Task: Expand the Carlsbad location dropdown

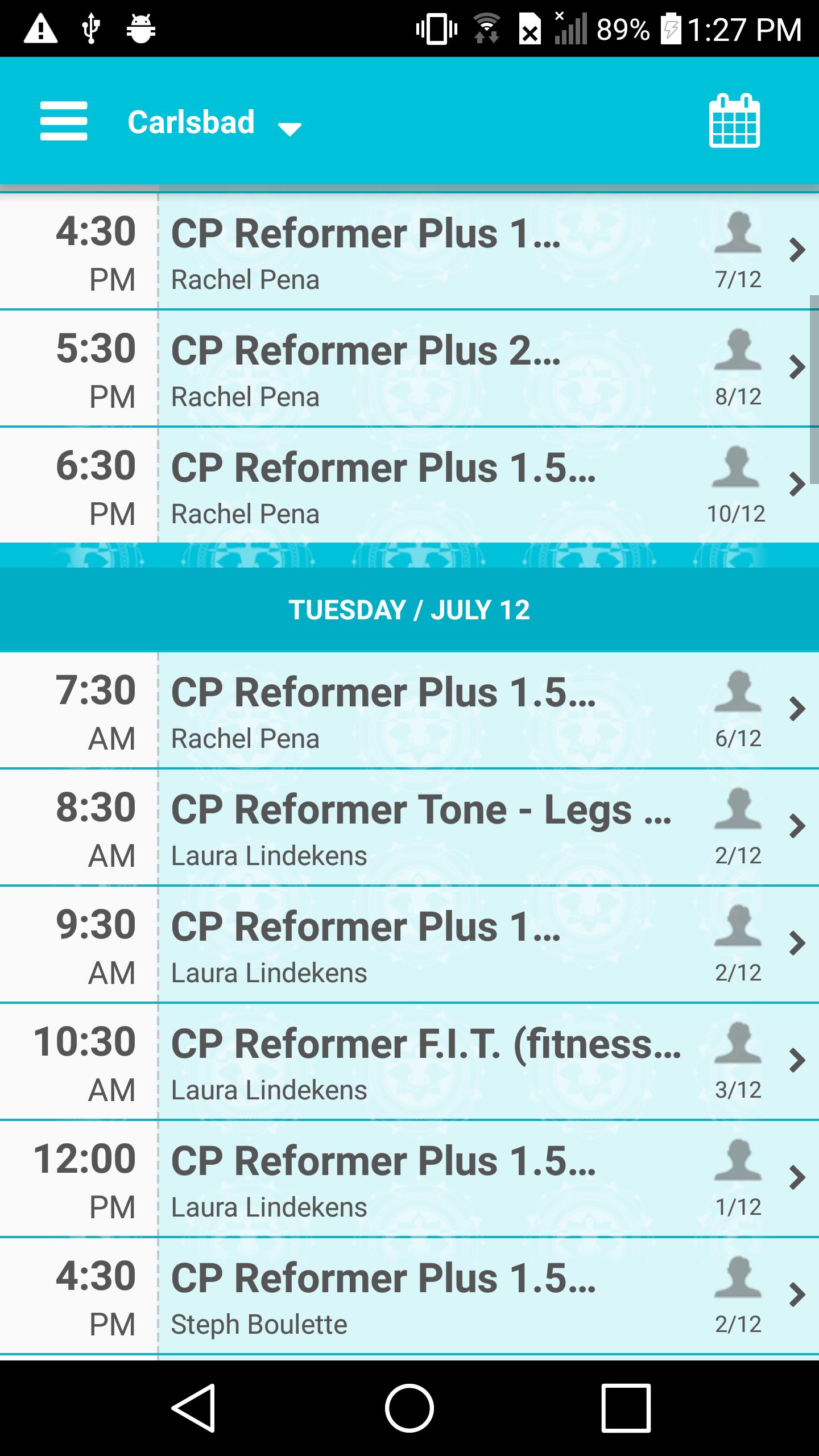Action: (x=214, y=123)
